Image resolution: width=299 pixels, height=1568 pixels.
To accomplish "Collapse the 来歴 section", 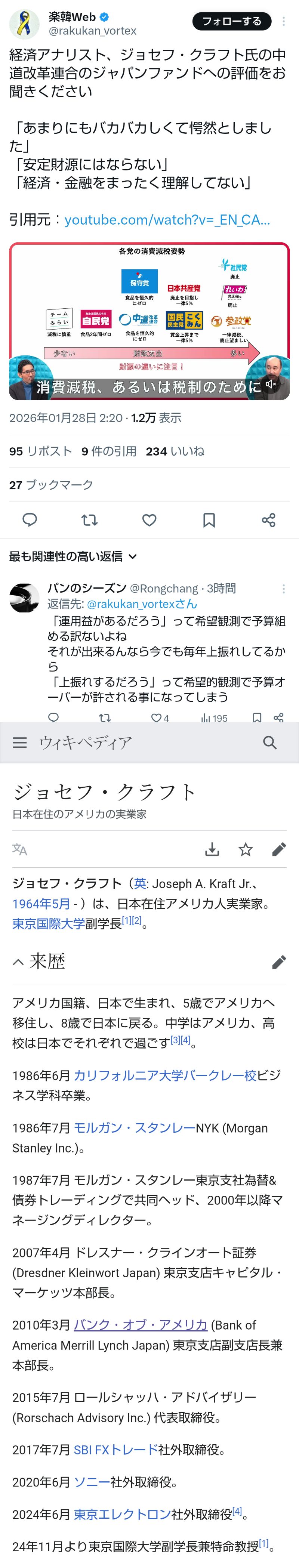I will click(18, 961).
